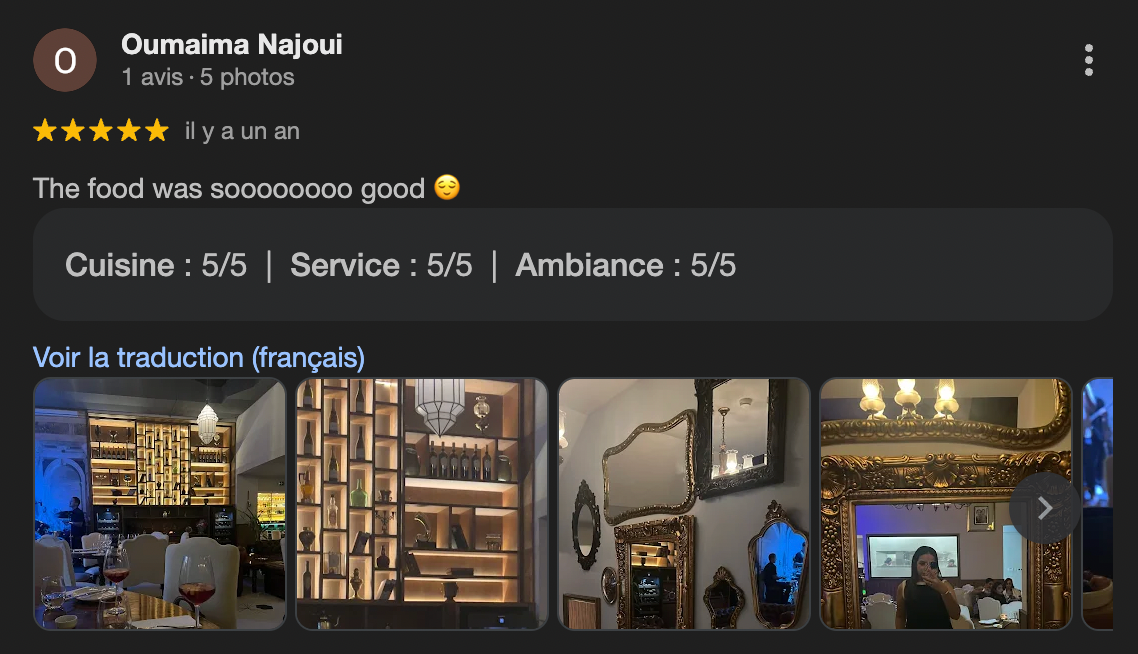Open the photo of ornate wall mirrors
Image resolution: width=1138 pixels, height=654 pixels.
pyautogui.click(x=683, y=504)
